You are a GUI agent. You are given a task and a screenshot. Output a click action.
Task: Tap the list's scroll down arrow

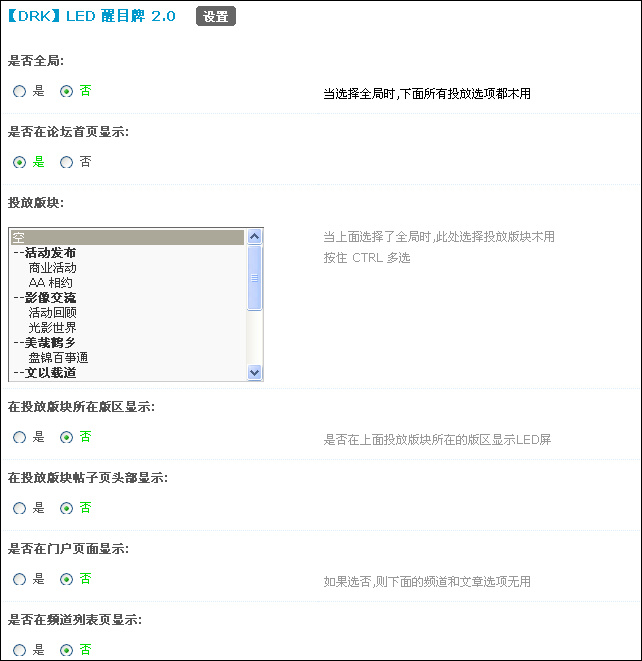point(254,372)
